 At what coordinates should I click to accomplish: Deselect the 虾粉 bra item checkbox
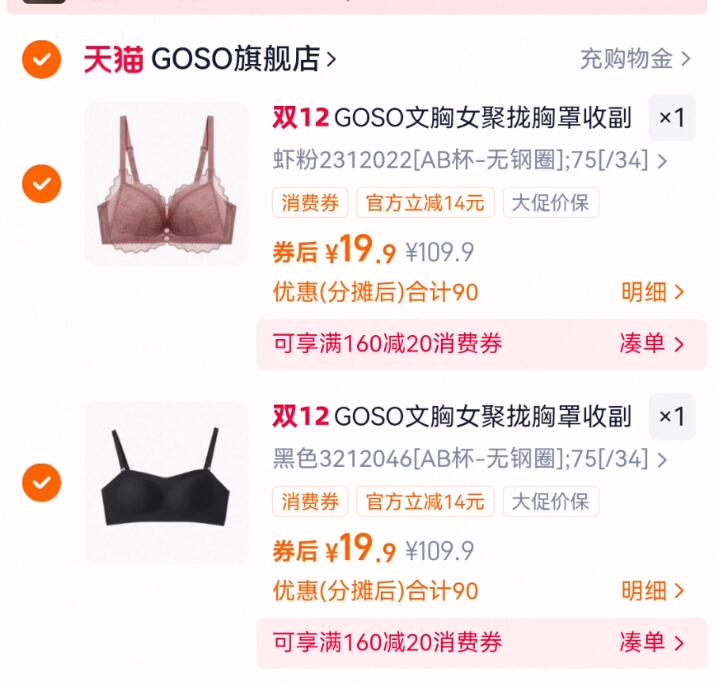pyautogui.click(x=41, y=184)
